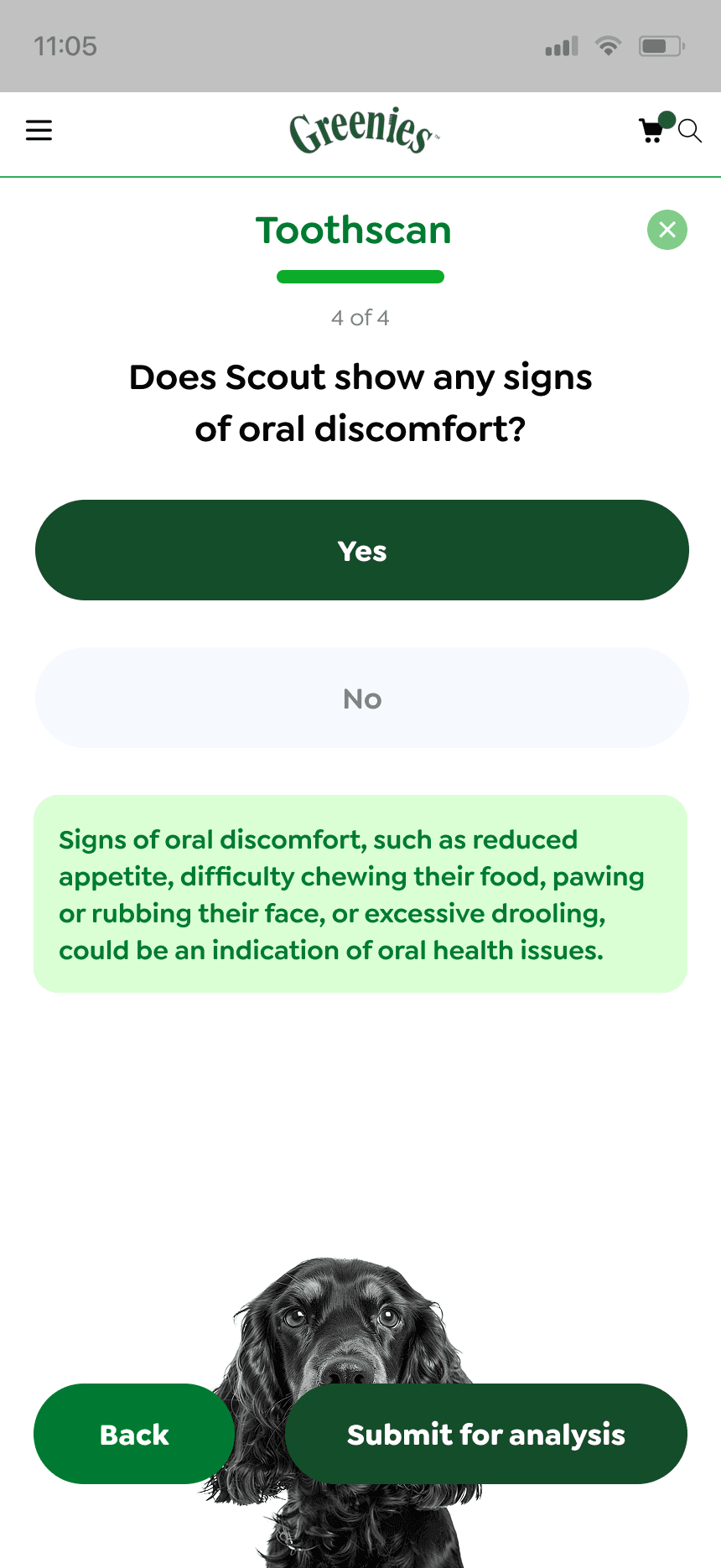Tap the oral discomfort info box
The width and height of the screenshot is (721, 1568).
[360, 894]
